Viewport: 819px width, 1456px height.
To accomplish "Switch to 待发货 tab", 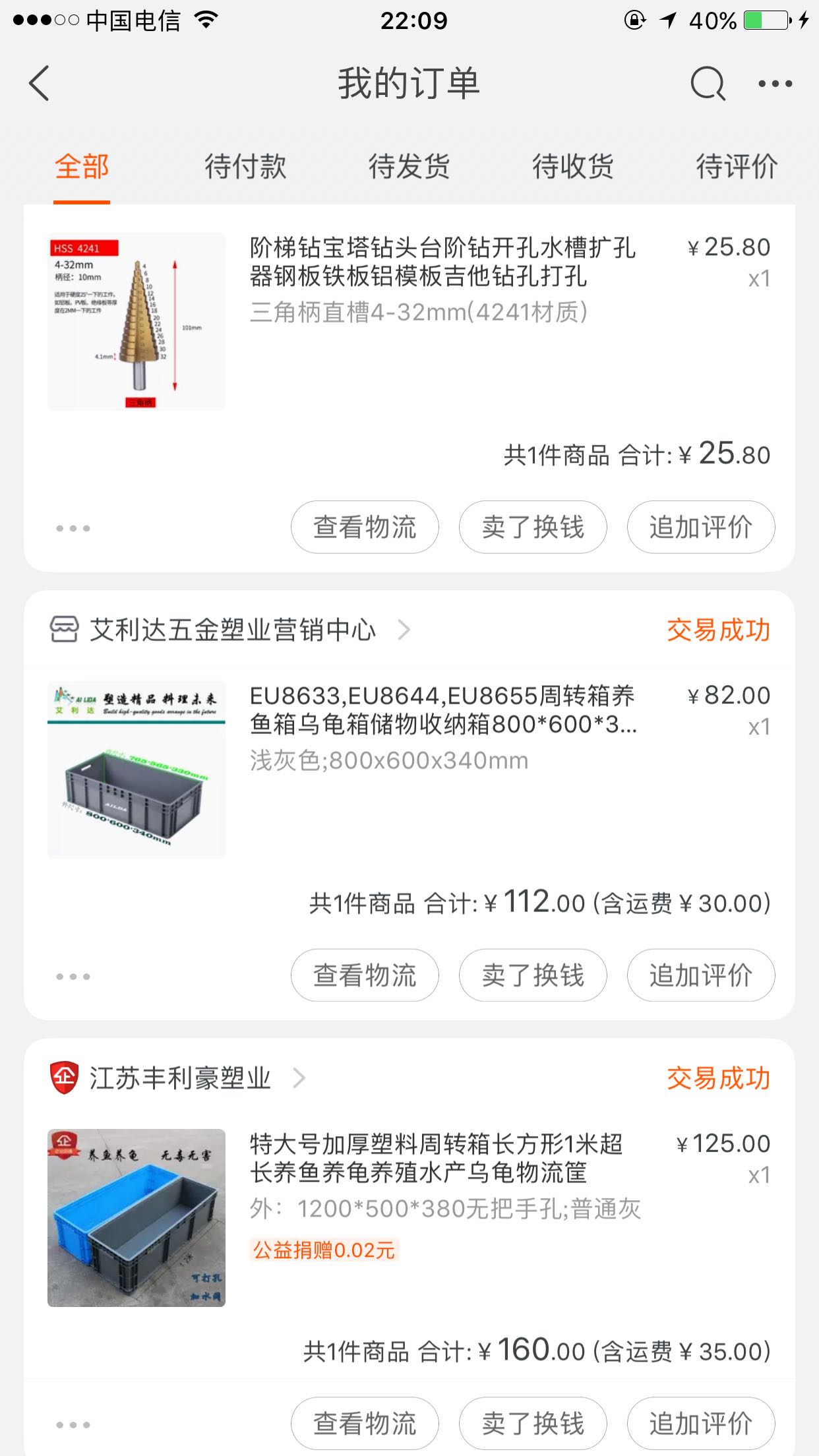I will [409, 166].
